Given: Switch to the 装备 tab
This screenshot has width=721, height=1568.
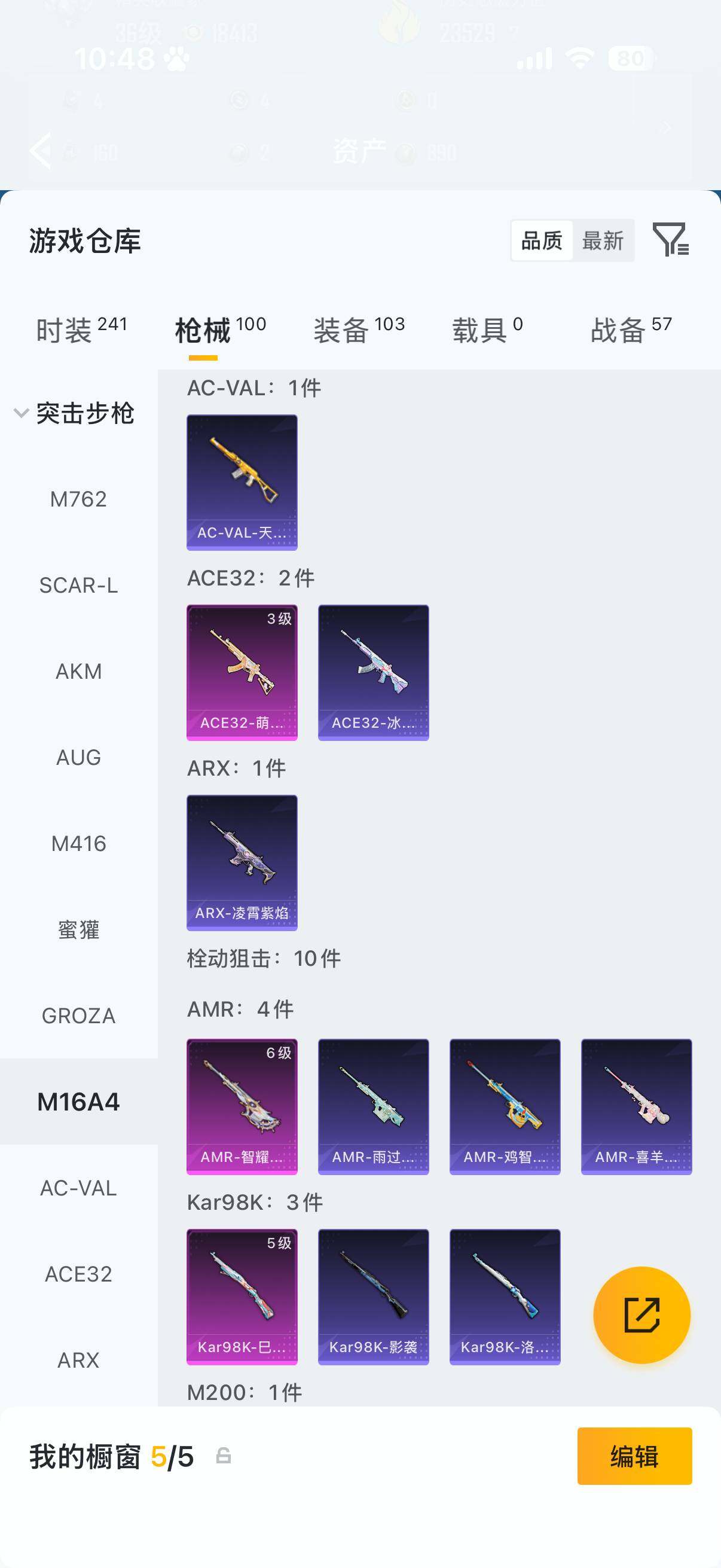Looking at the screenshot, I should pyautogui.click(x=358, y=330).
